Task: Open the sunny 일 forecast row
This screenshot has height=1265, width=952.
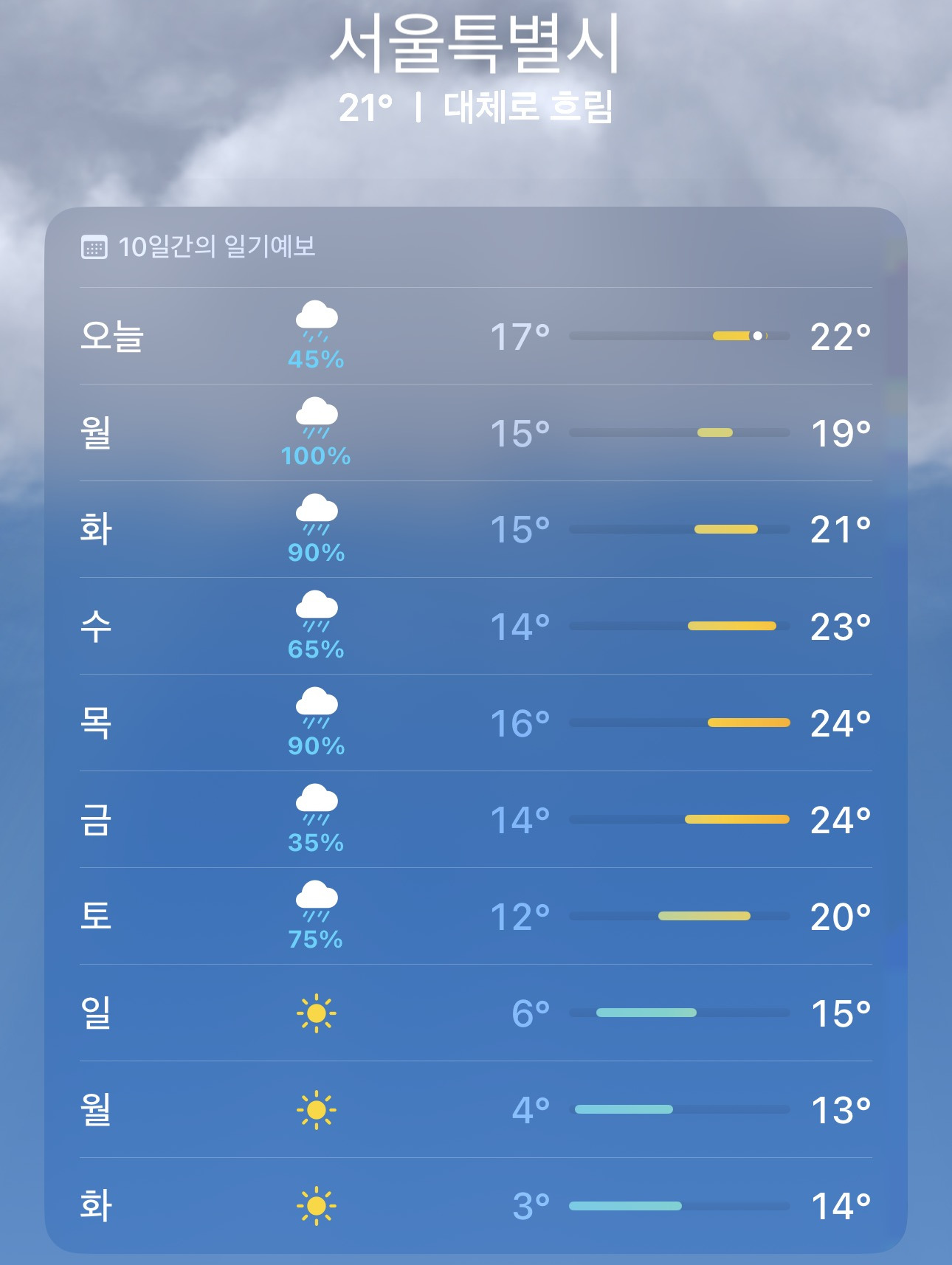Action: 475,1013
